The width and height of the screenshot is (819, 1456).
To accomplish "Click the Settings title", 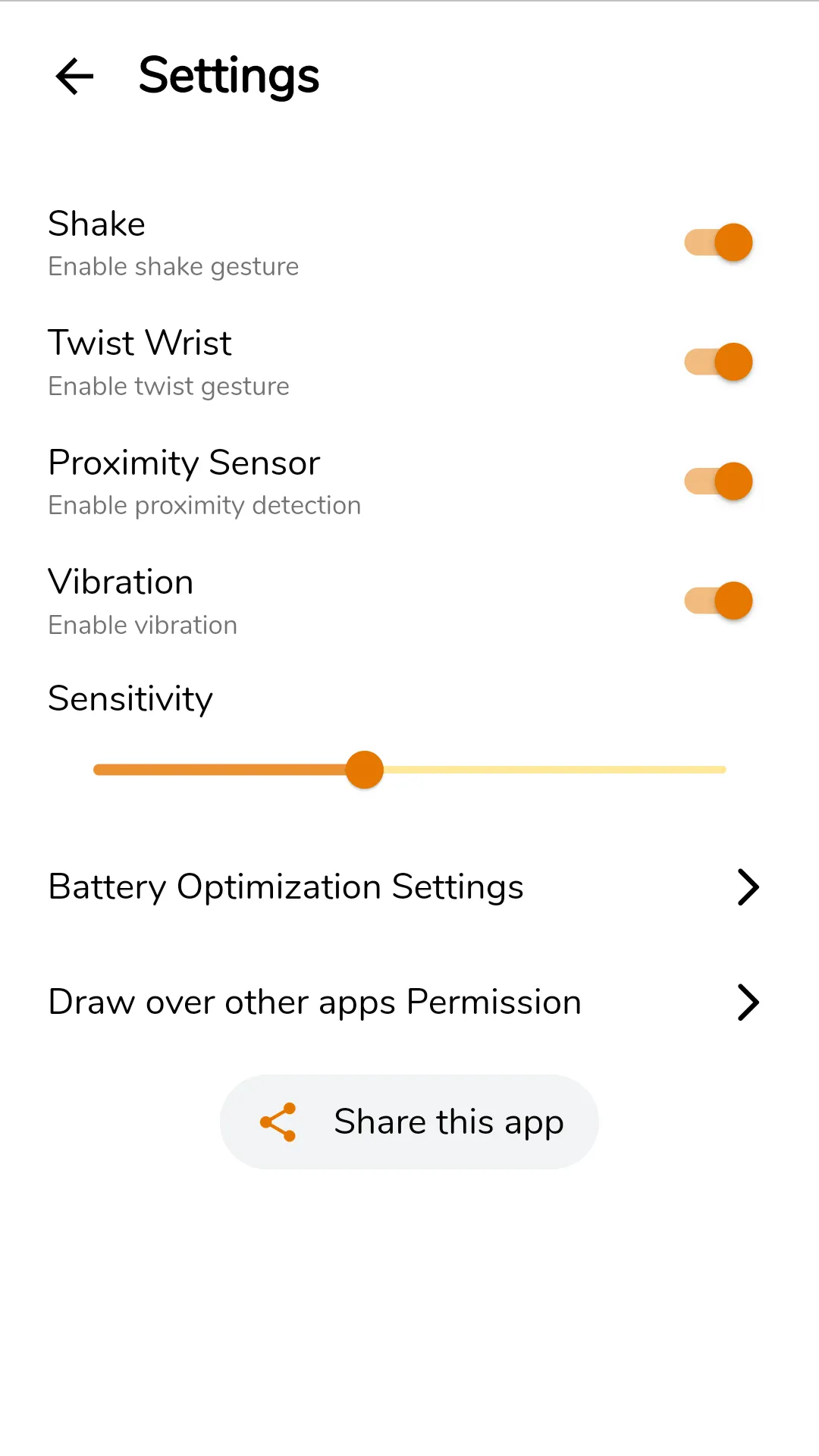I will pyautogui.click(x=229, y=75).
